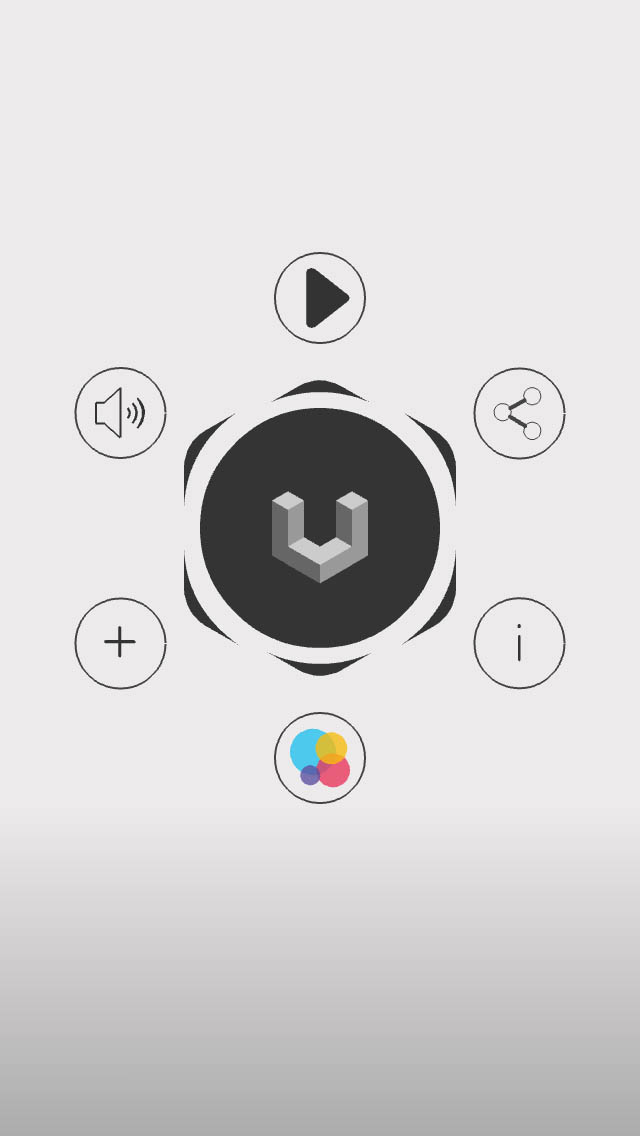Open Game Center bubbles icon
The height and width of the screenshot is (1136, 640).
point(320,758)
